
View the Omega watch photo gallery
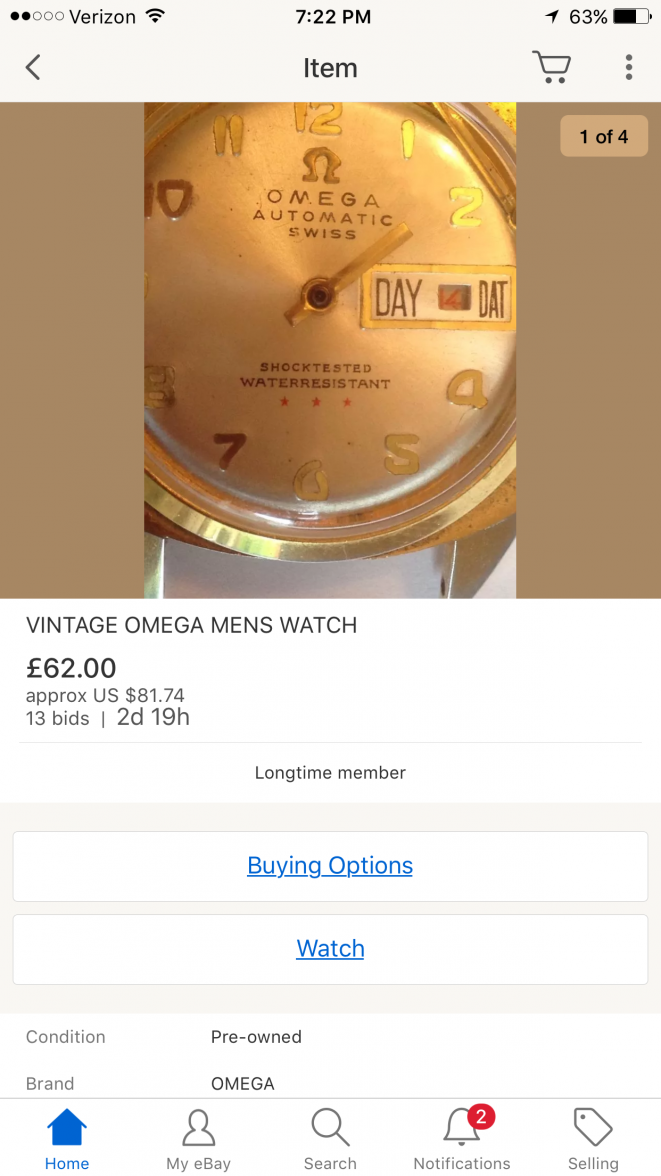pyautogui.click(x=330, y=350)
